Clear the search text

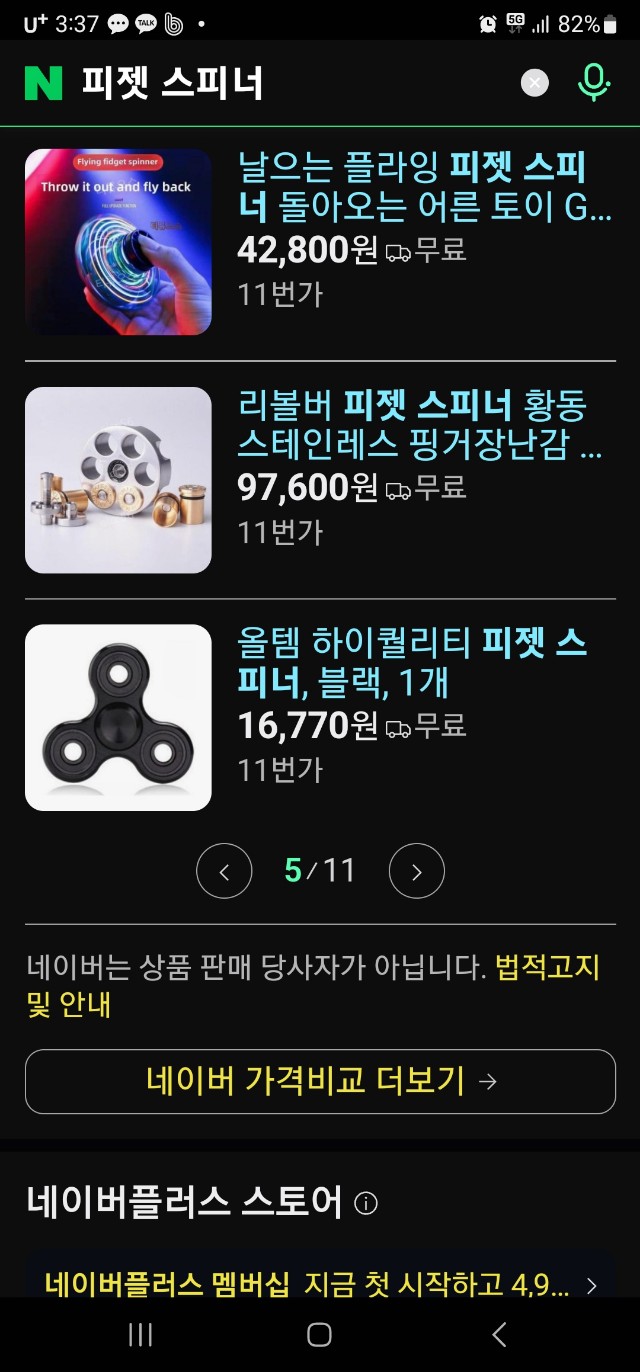535,83
